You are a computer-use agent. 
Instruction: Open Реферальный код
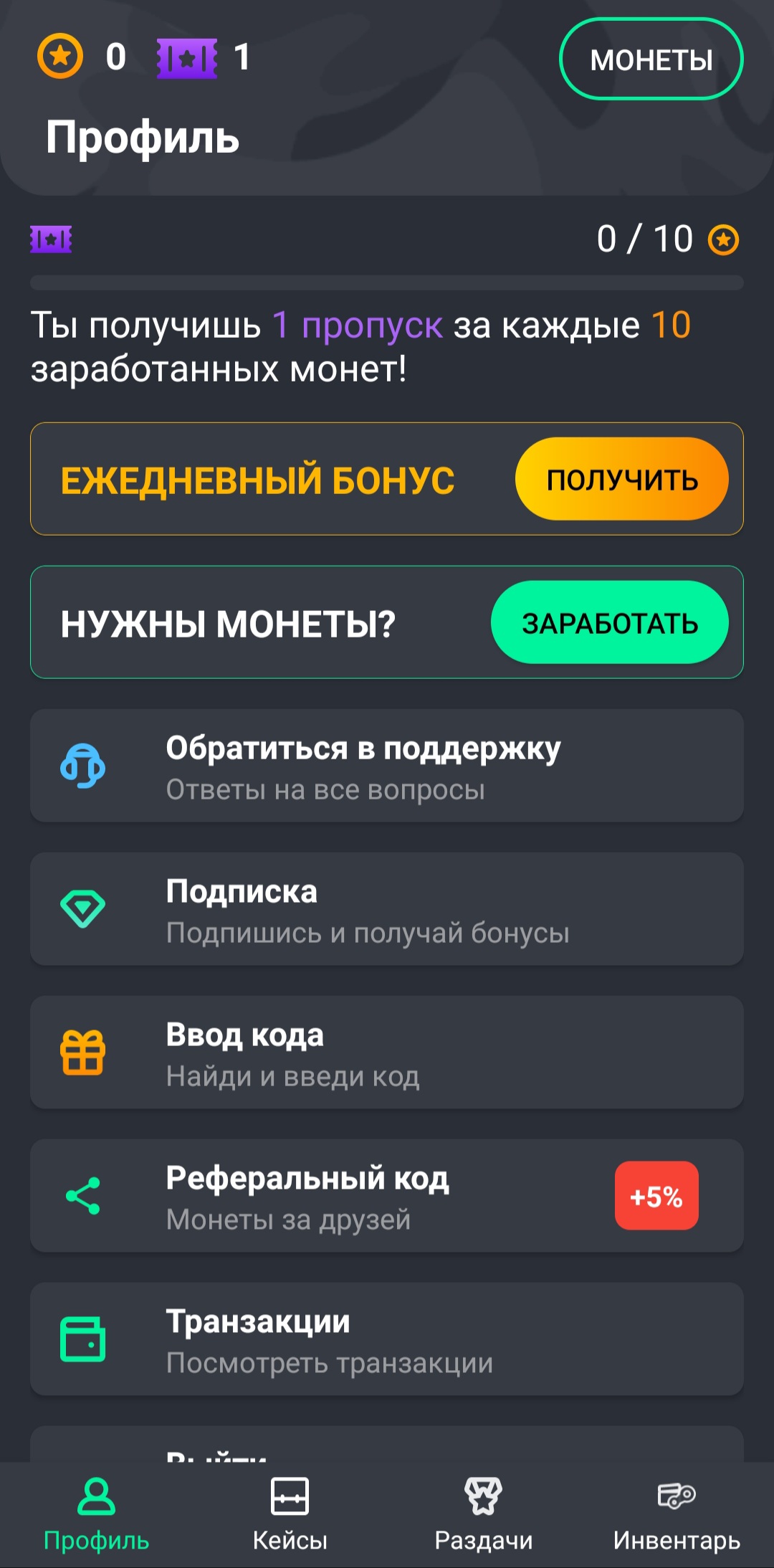387,1196
